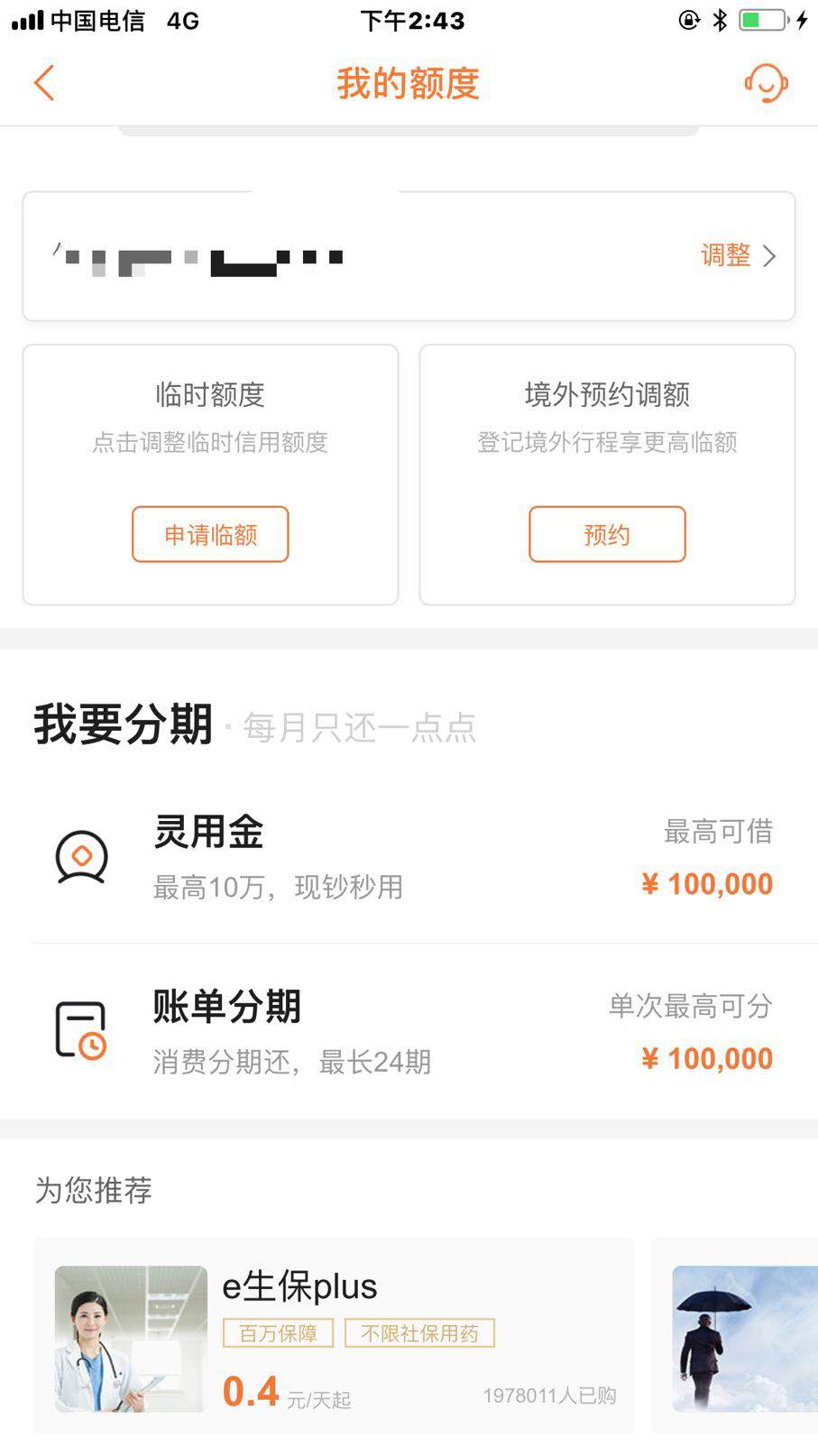Click the 灵用金 wallet icon

(x=82, y=858)
